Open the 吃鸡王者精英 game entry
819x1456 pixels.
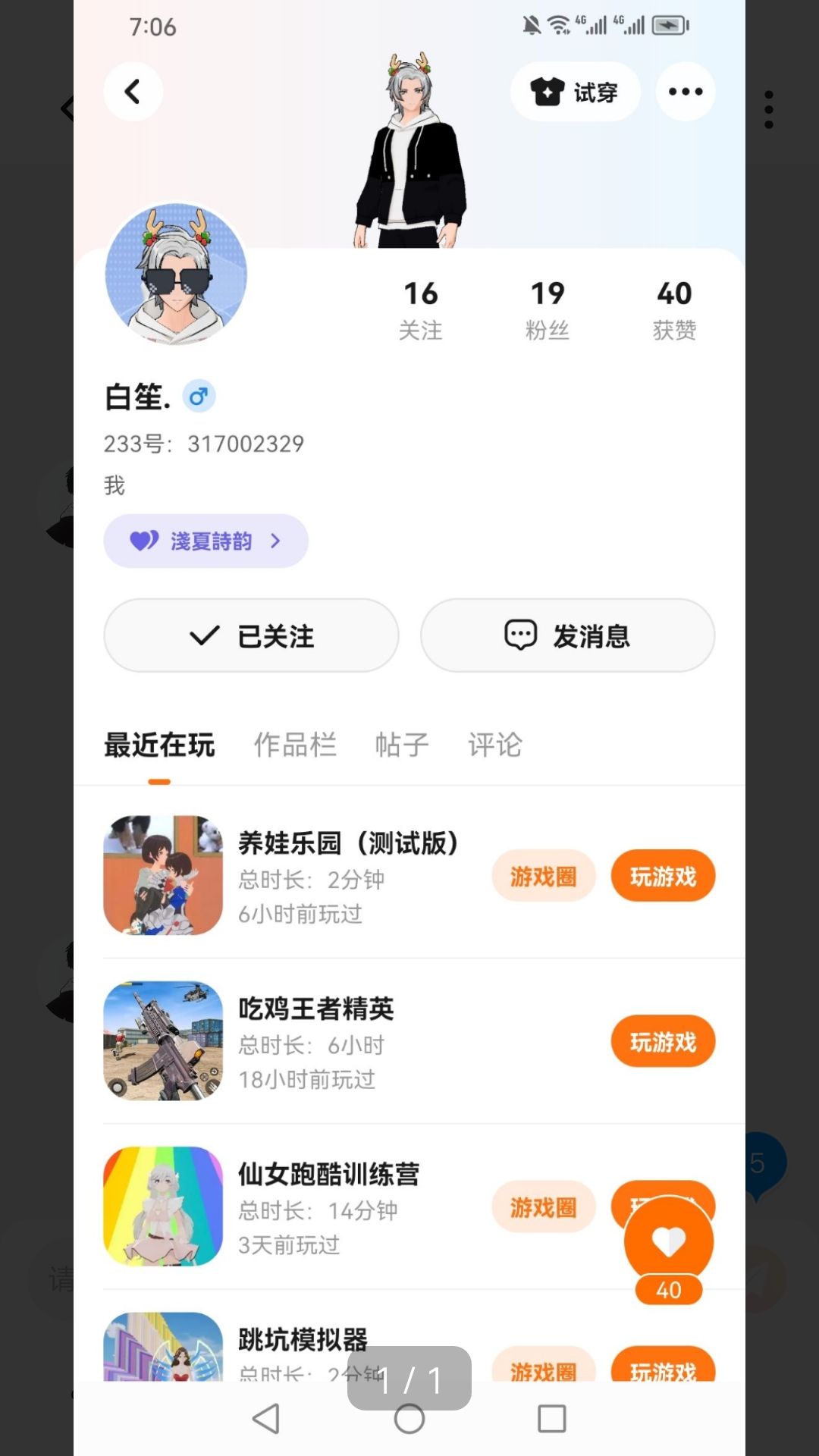[x=315, y=1009]
